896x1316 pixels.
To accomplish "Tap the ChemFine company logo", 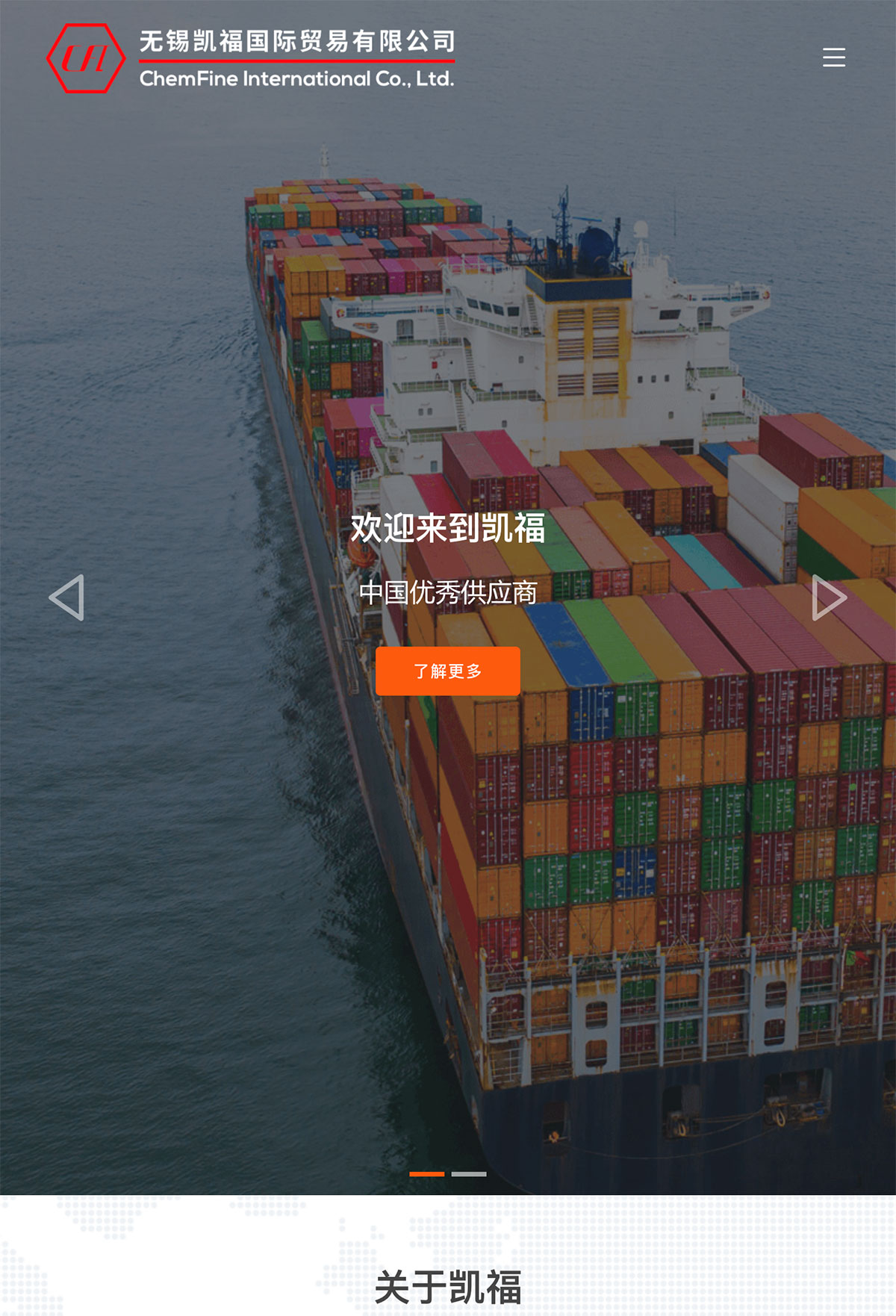I will pos(250,58).
